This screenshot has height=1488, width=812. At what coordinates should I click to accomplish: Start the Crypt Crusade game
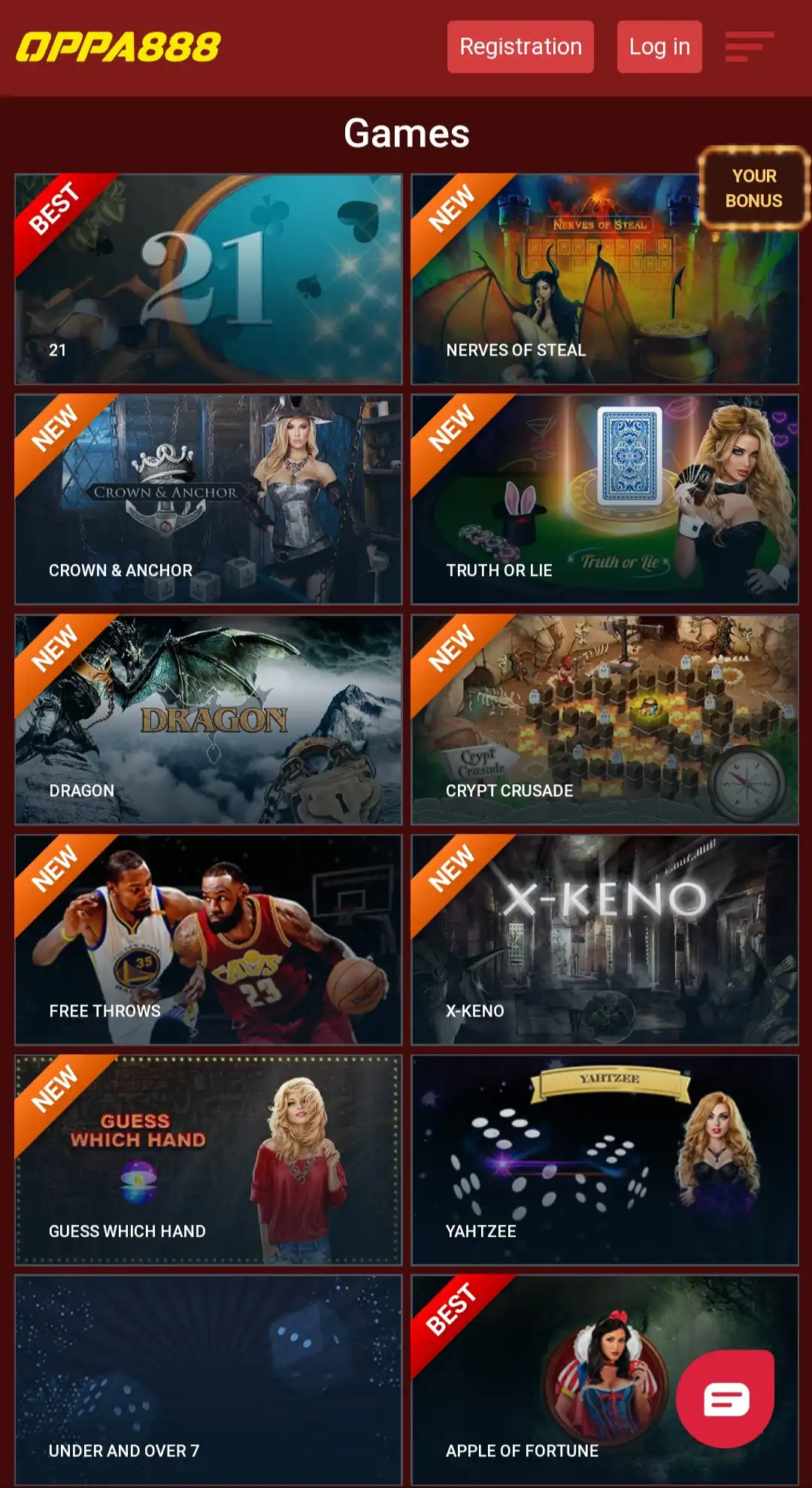(x=604, y=720)
